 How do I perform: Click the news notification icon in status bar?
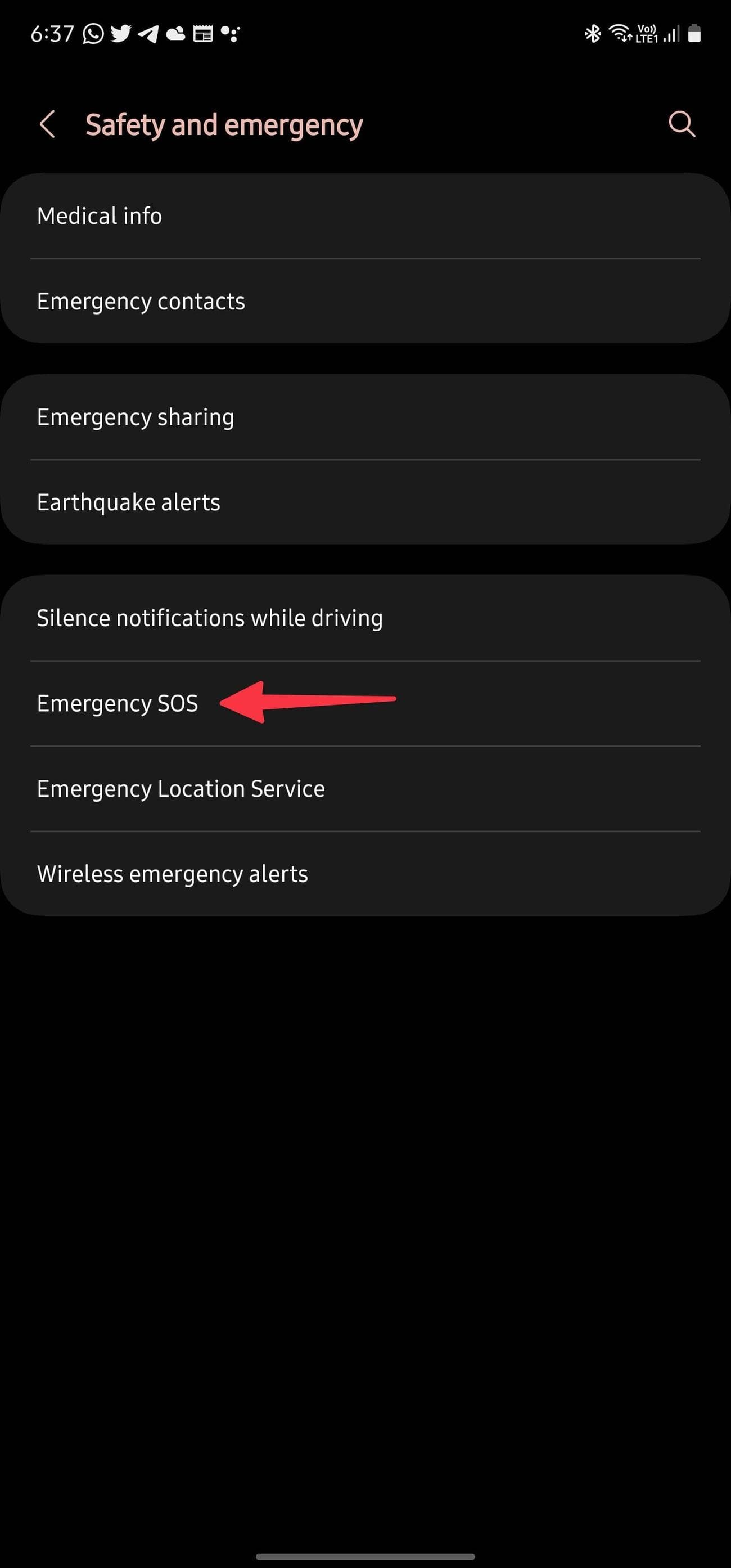(x=204, y=34)
